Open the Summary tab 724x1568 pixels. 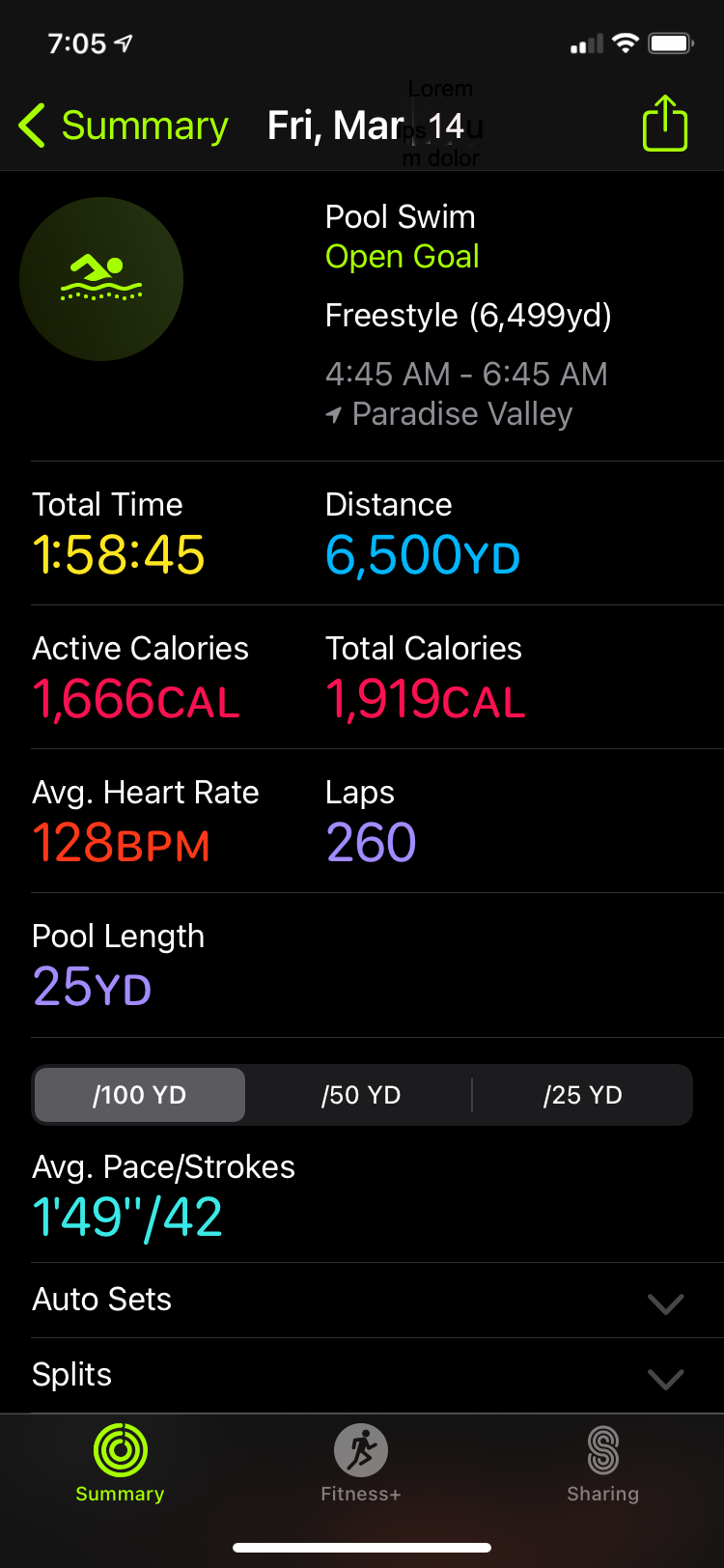click(x=120, y=1465)
